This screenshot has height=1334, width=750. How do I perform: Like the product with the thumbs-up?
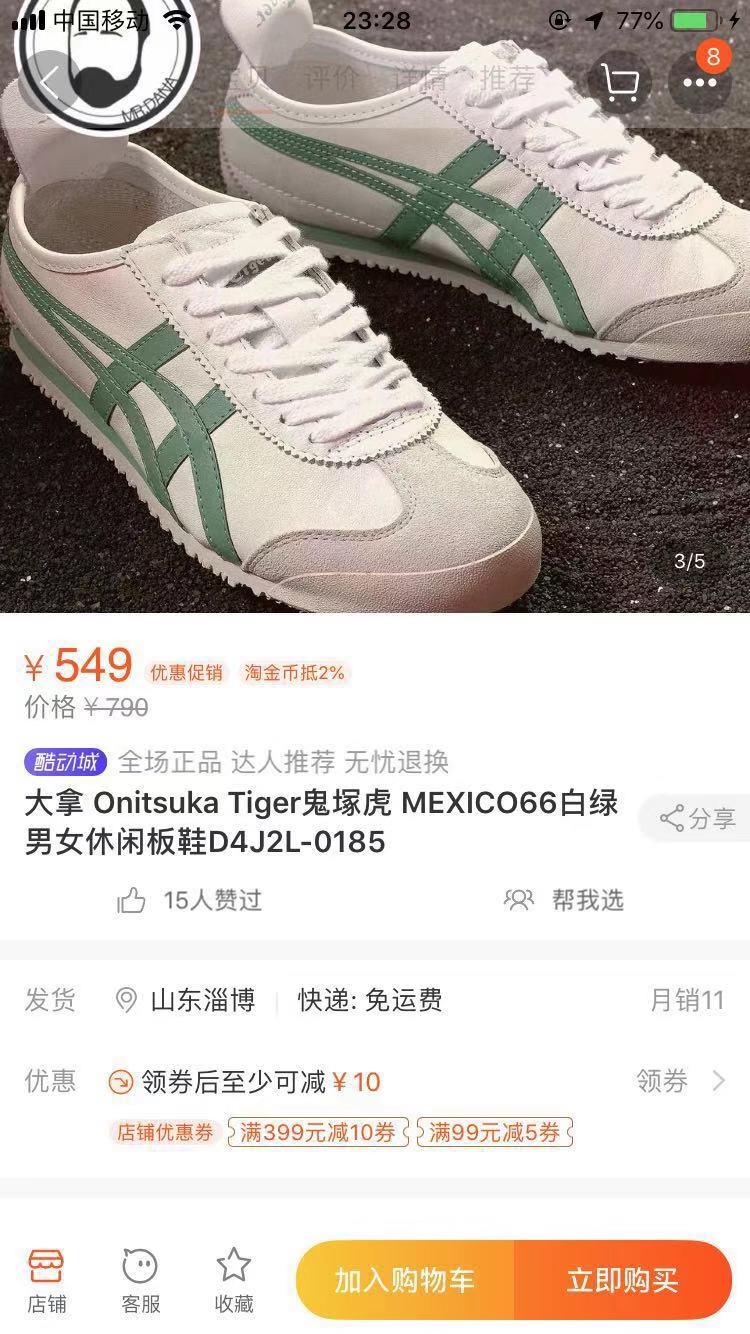pos(132,900)
